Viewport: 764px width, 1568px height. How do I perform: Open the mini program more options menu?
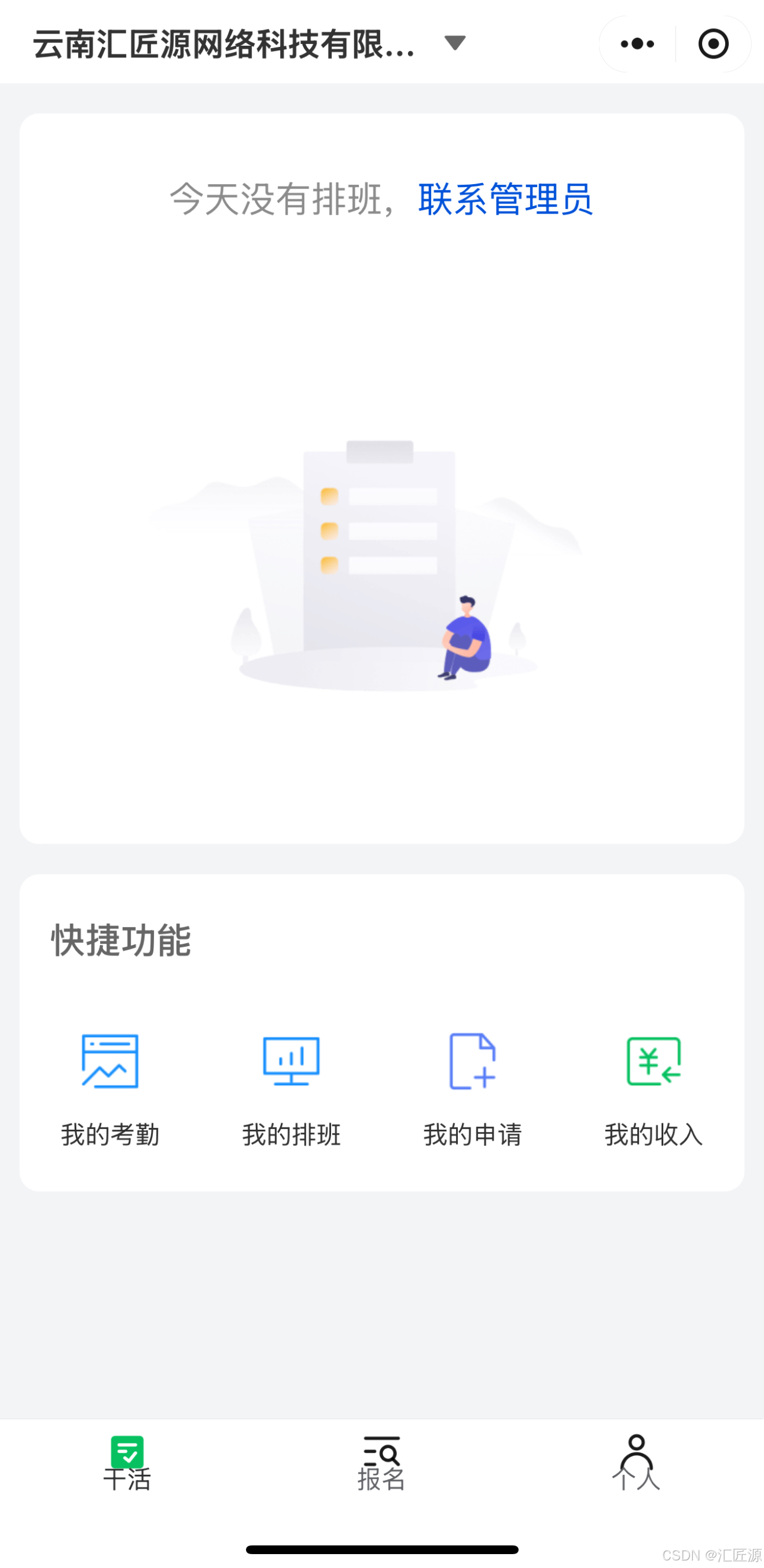pyautogui.click(x=637, y=44)
